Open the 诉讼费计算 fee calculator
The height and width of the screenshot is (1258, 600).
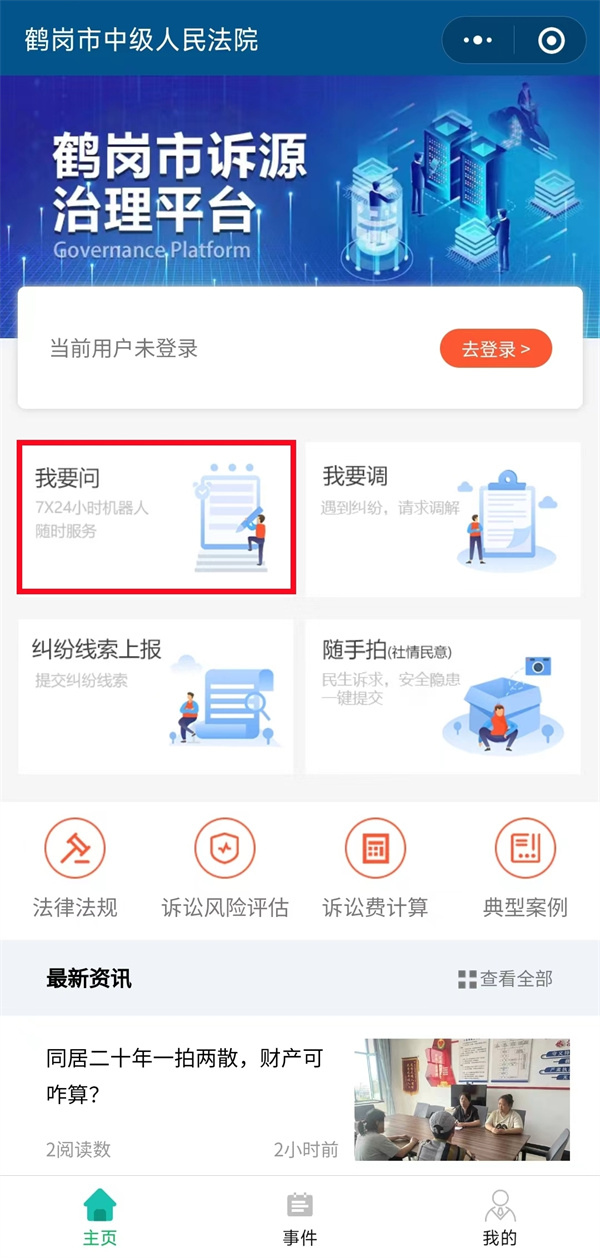tap(375, 866)
